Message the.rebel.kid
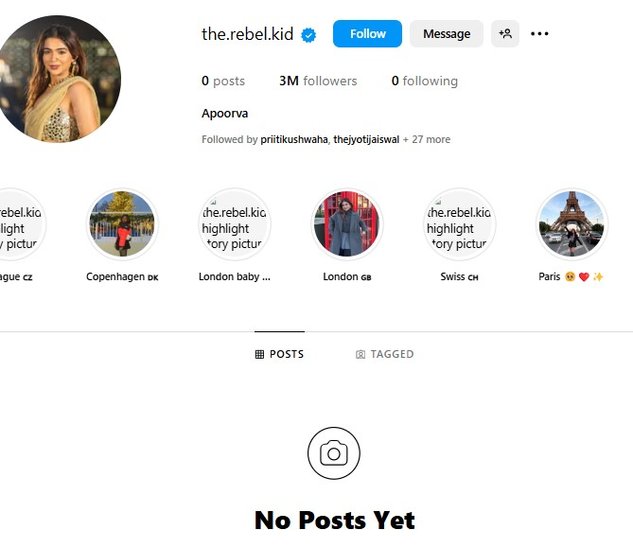The width and height of the screenshot is (633, 550). click(x=446, y=34)
